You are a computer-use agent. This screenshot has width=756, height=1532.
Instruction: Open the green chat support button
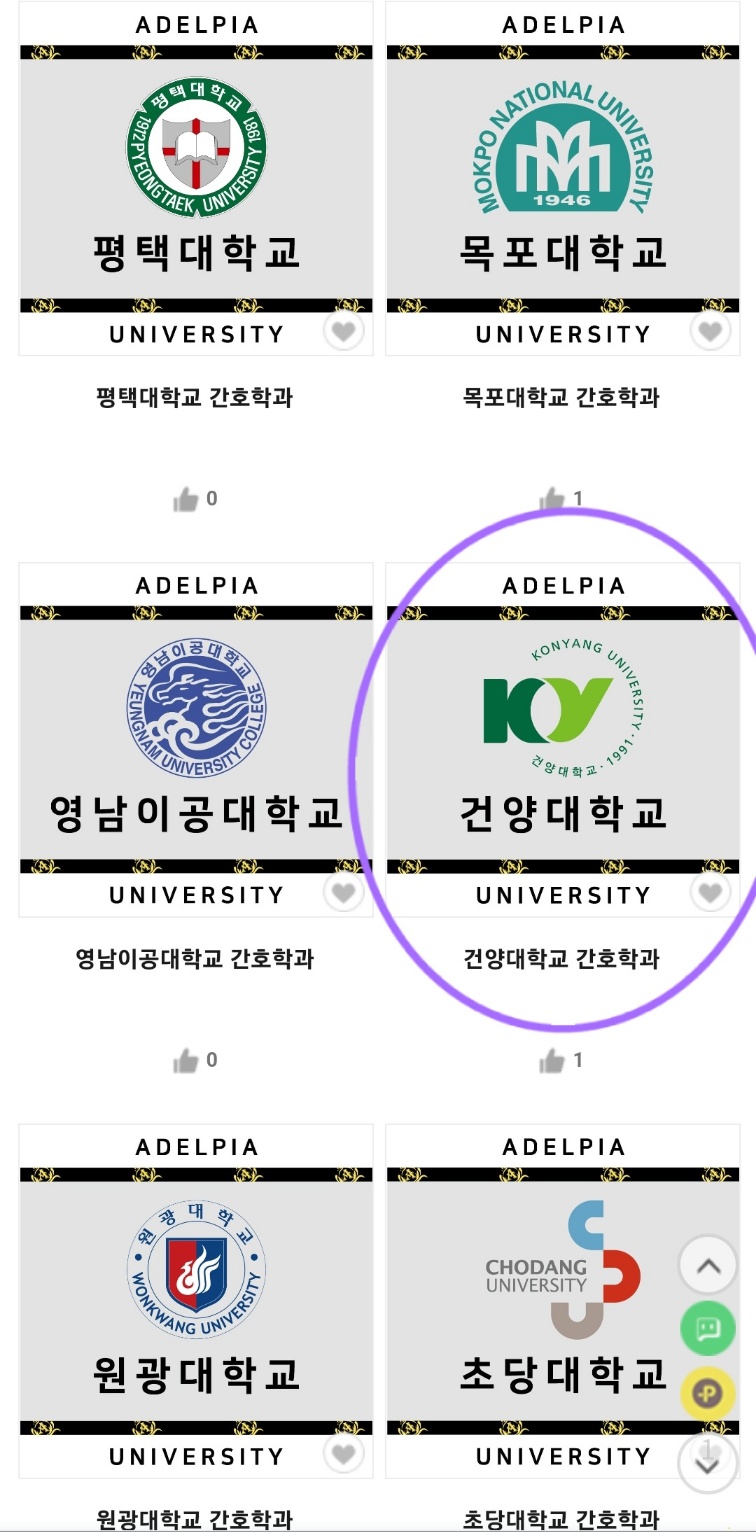pos(708,1329)
